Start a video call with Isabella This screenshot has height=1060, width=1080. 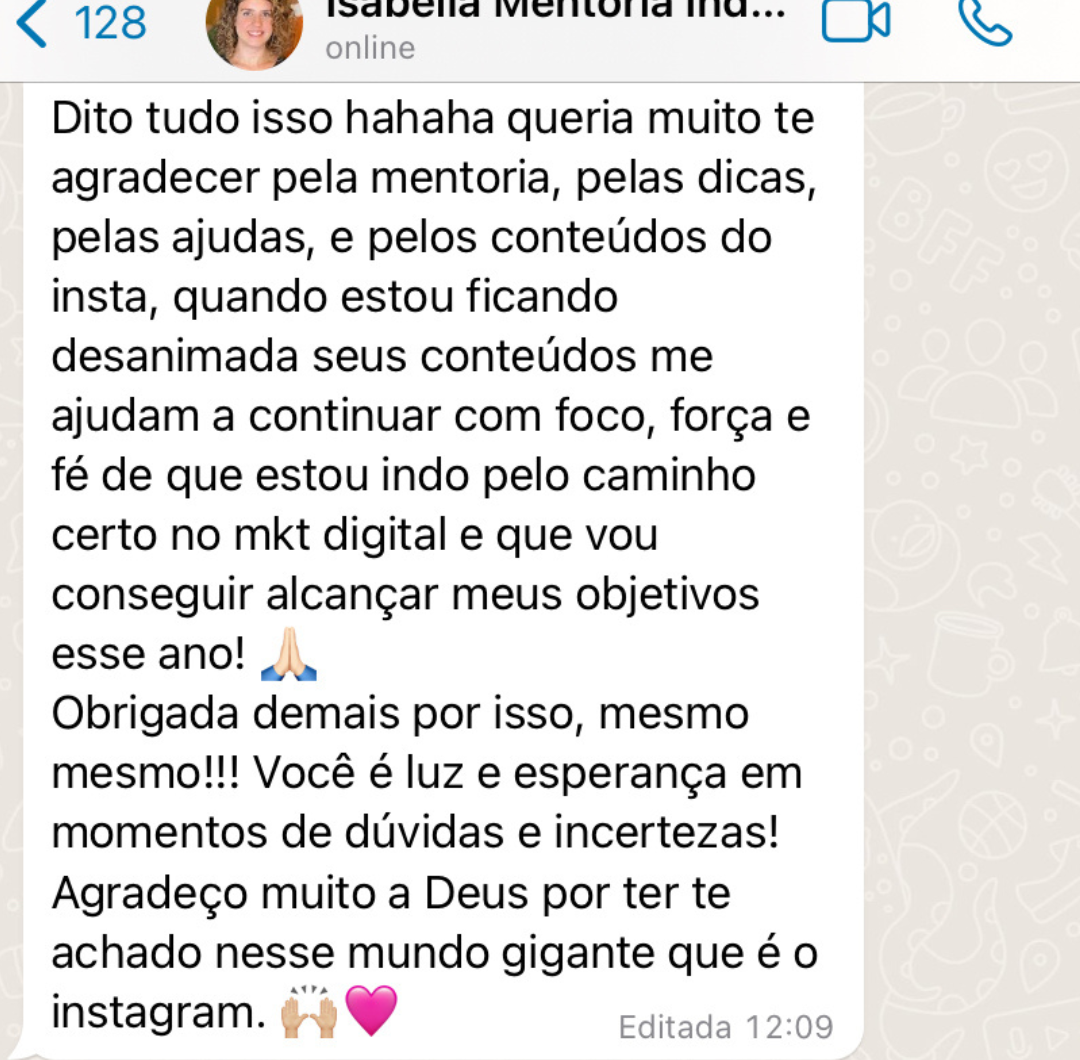856,20
